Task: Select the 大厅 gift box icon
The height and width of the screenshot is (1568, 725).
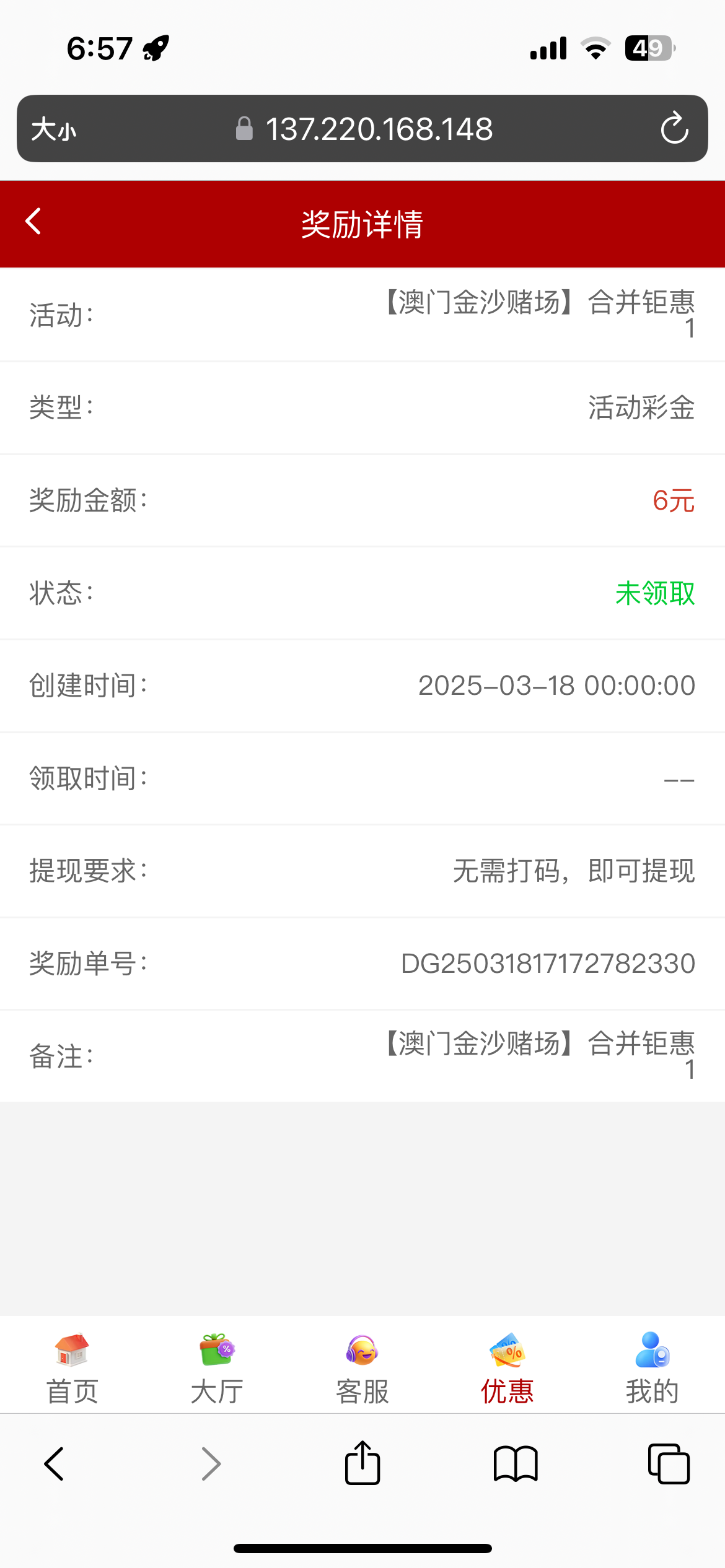Action: pyautogui.click(x=217, y=1353)
